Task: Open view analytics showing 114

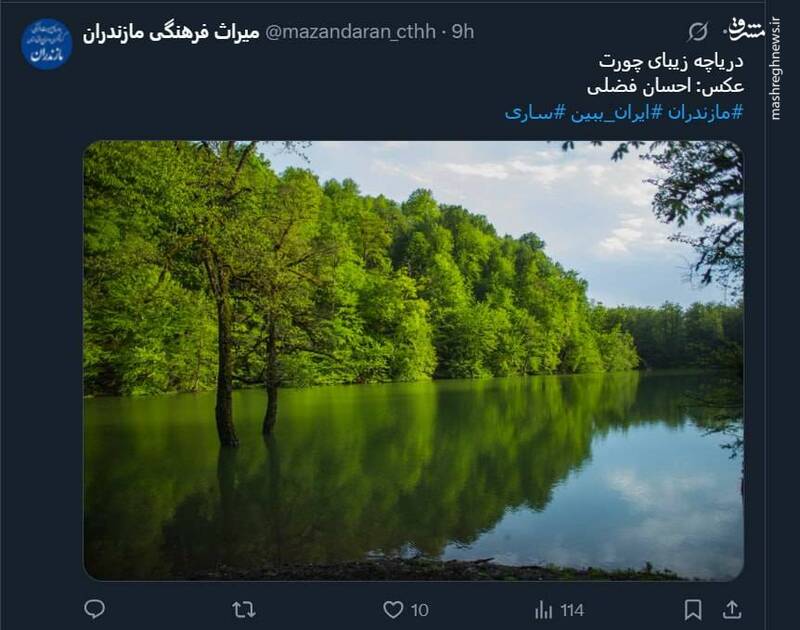Action: (x=545, y=609)
